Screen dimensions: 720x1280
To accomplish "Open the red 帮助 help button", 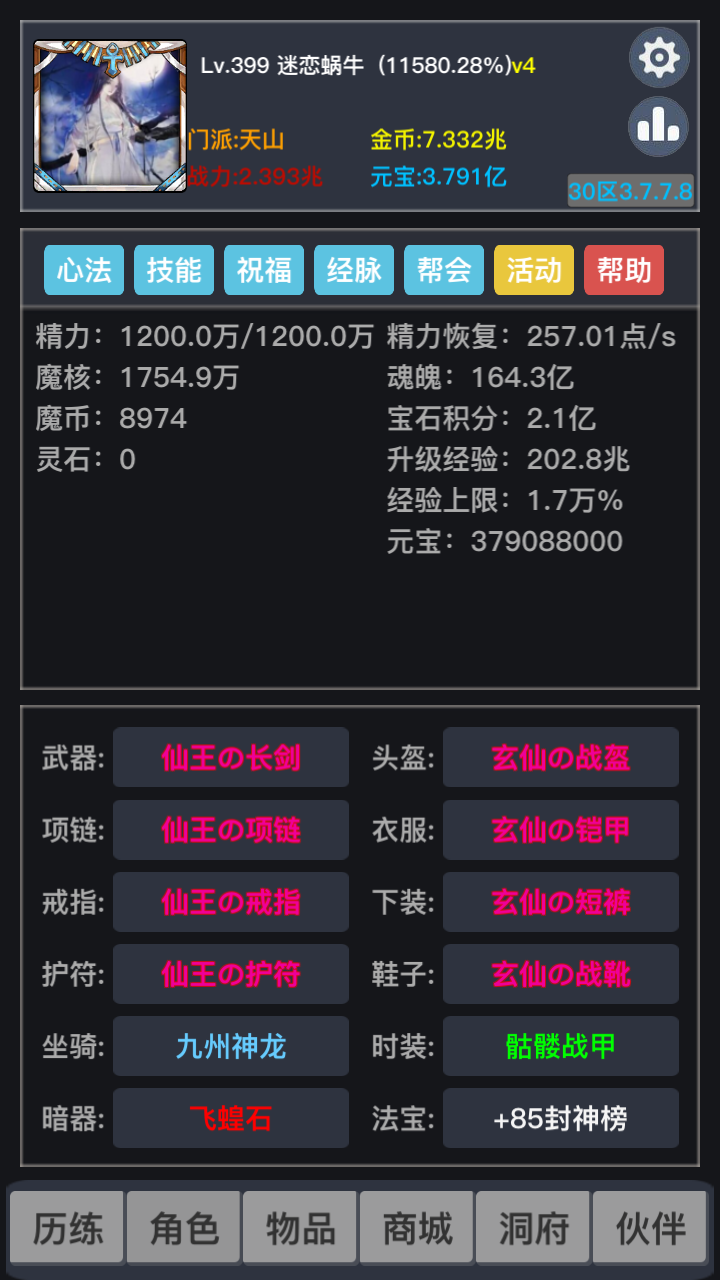I will coord(624,270).
